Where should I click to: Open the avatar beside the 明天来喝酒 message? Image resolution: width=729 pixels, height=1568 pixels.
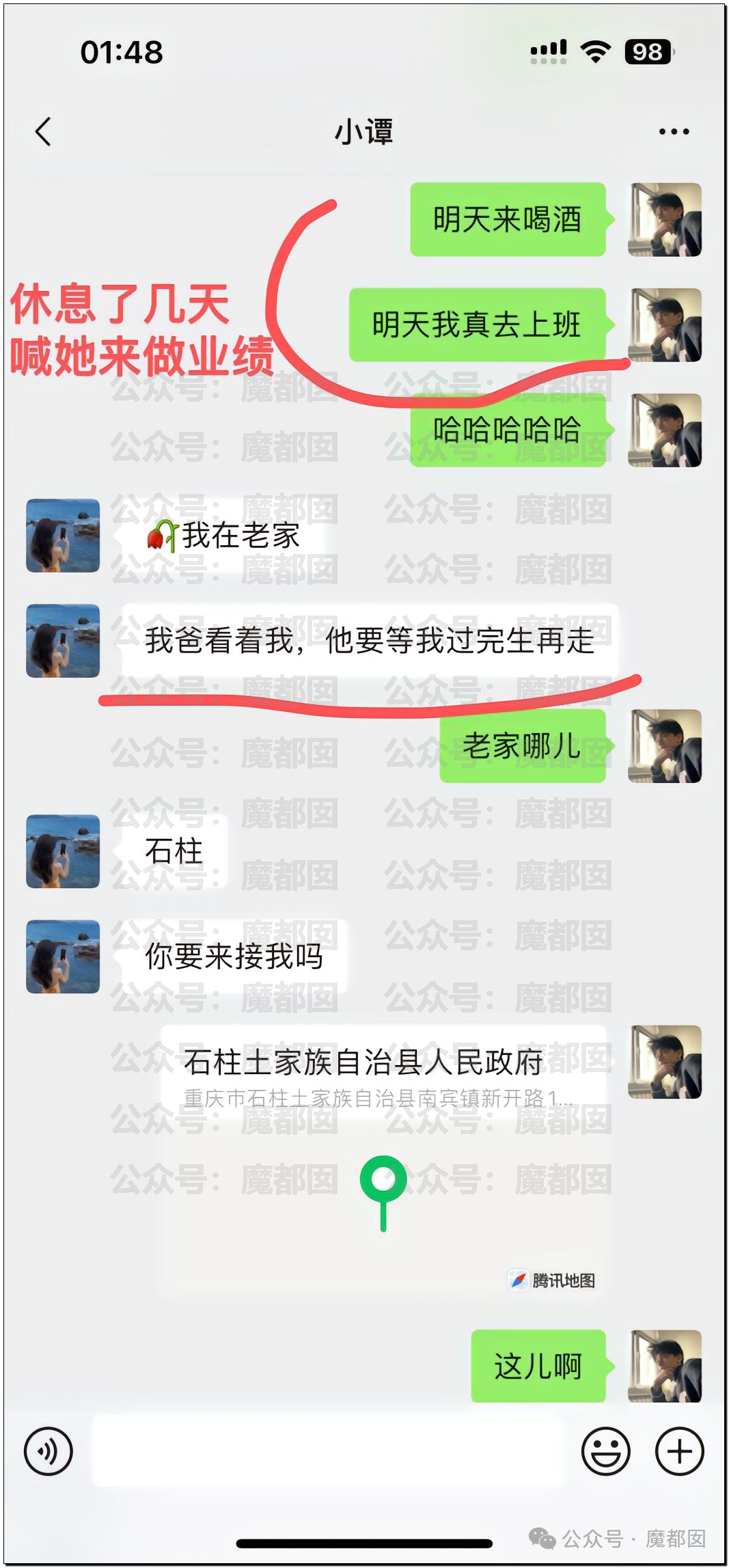pyautogui.click(x=665, y=219)
